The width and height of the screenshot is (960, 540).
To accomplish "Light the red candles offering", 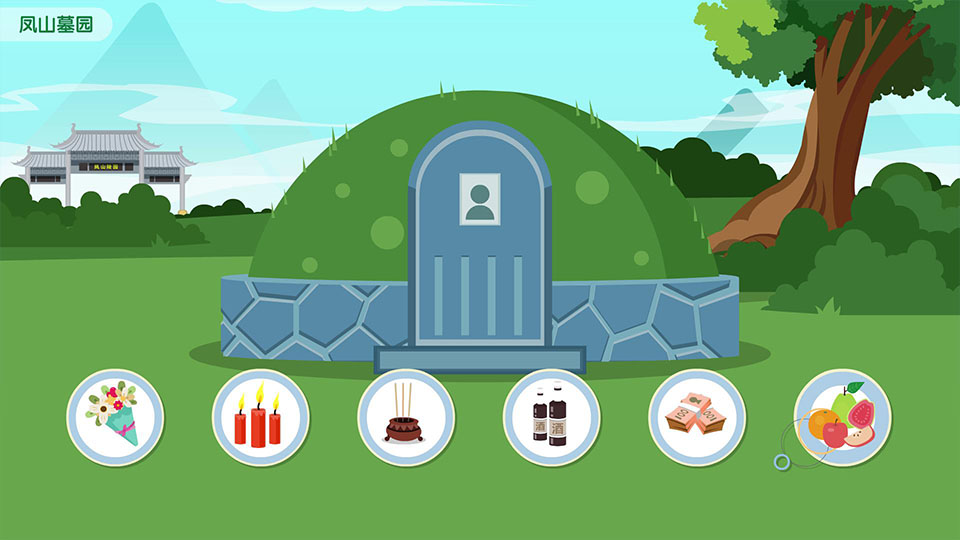I will [260, 417].
